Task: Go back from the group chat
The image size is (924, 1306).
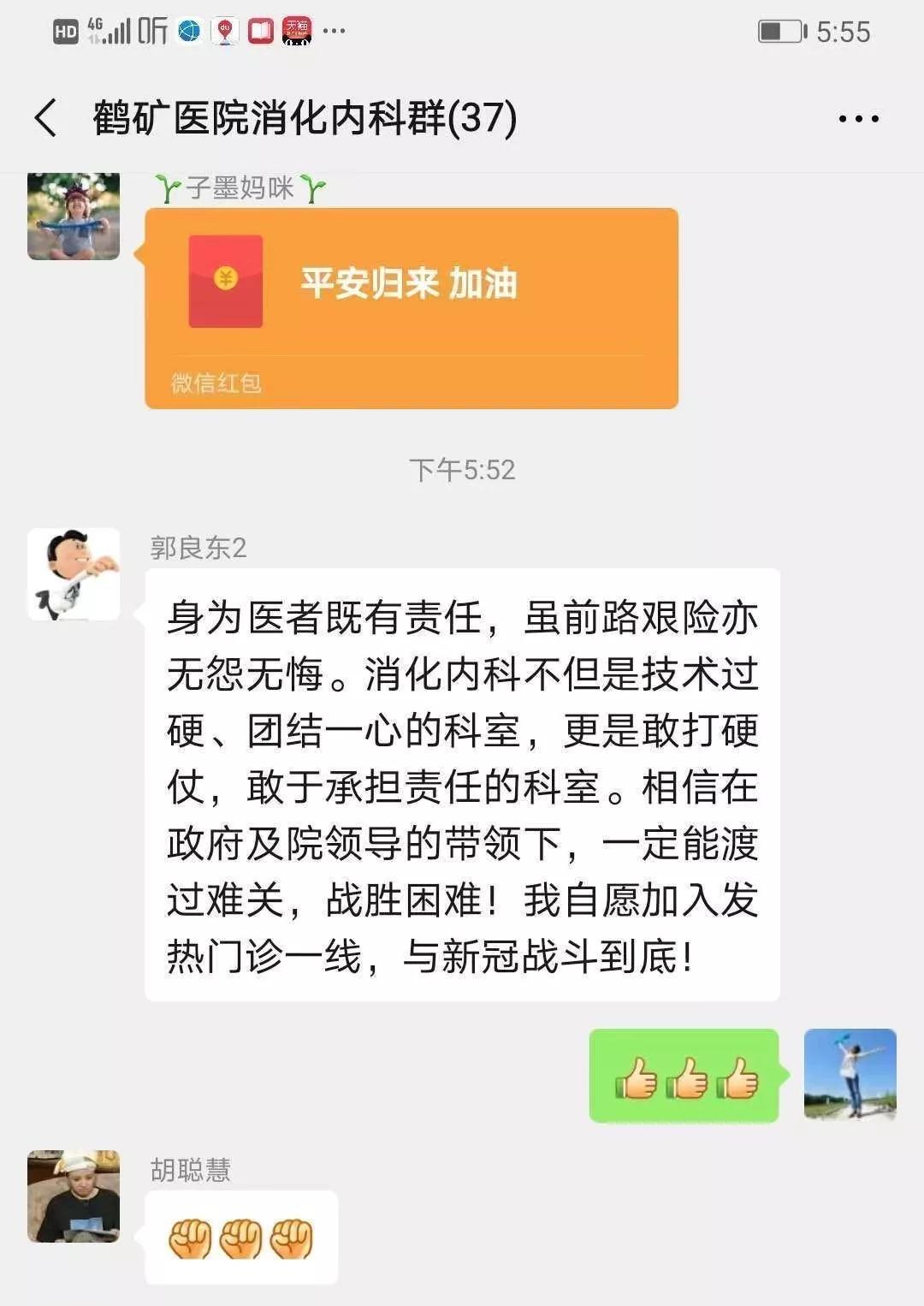Action: [x=46, y=117]
